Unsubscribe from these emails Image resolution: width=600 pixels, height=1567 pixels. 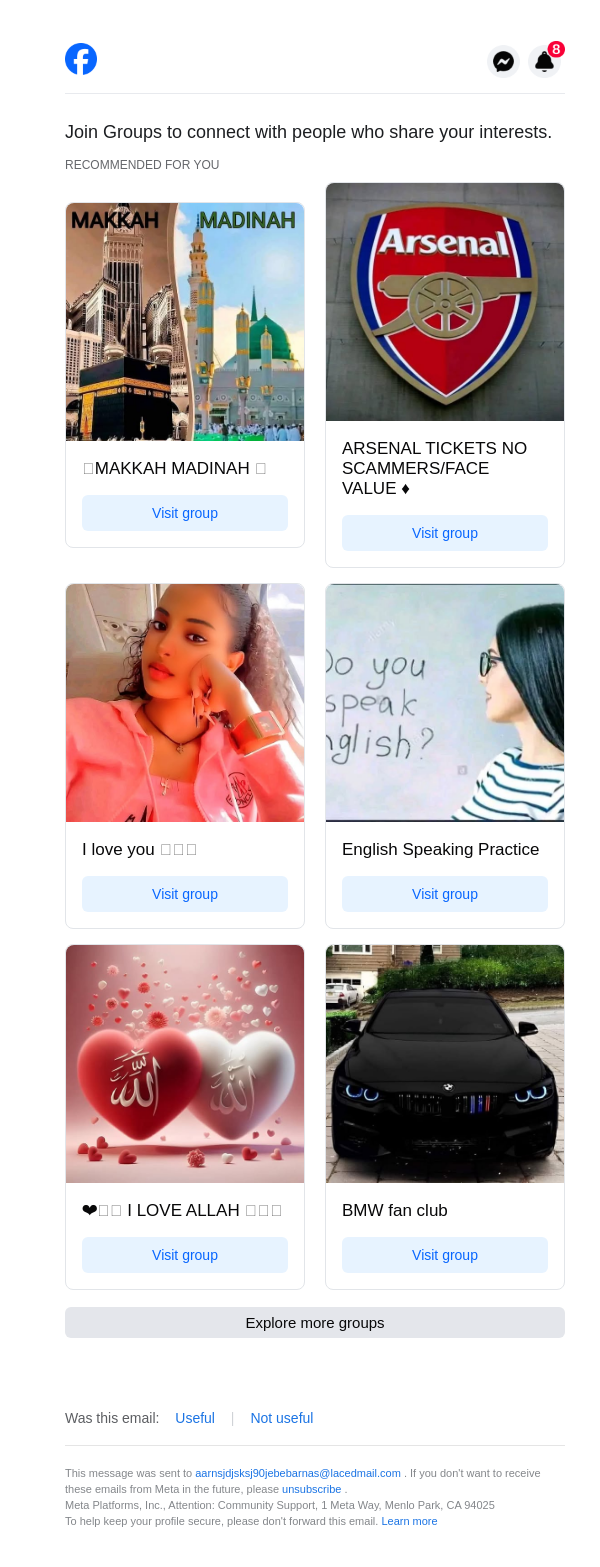(x=311, y=1489)
